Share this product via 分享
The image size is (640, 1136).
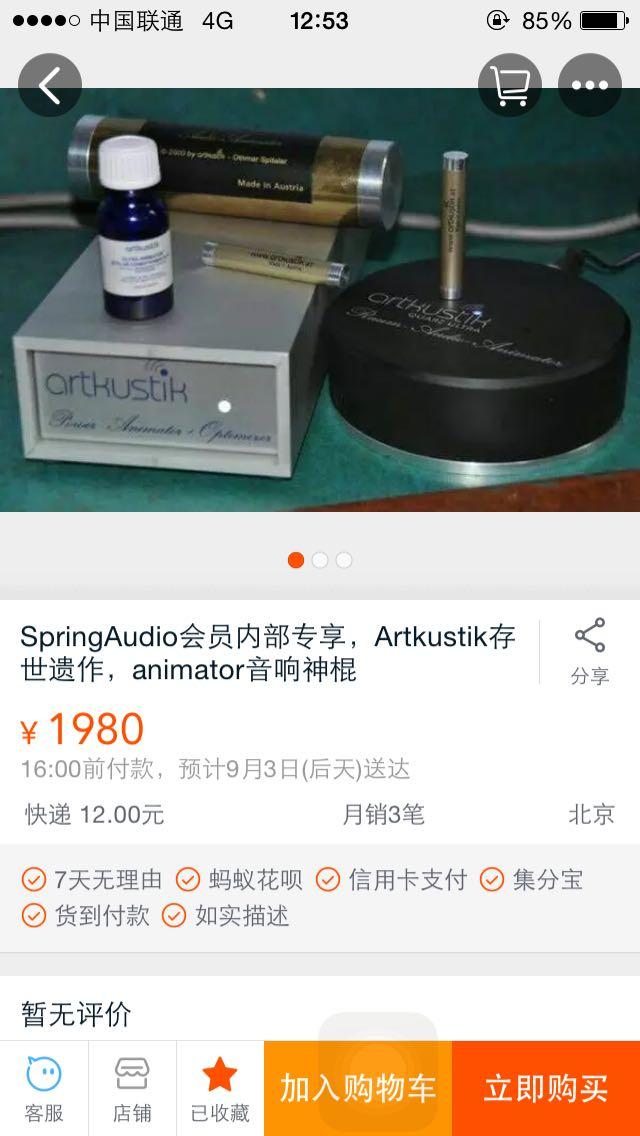pos(590,651)
